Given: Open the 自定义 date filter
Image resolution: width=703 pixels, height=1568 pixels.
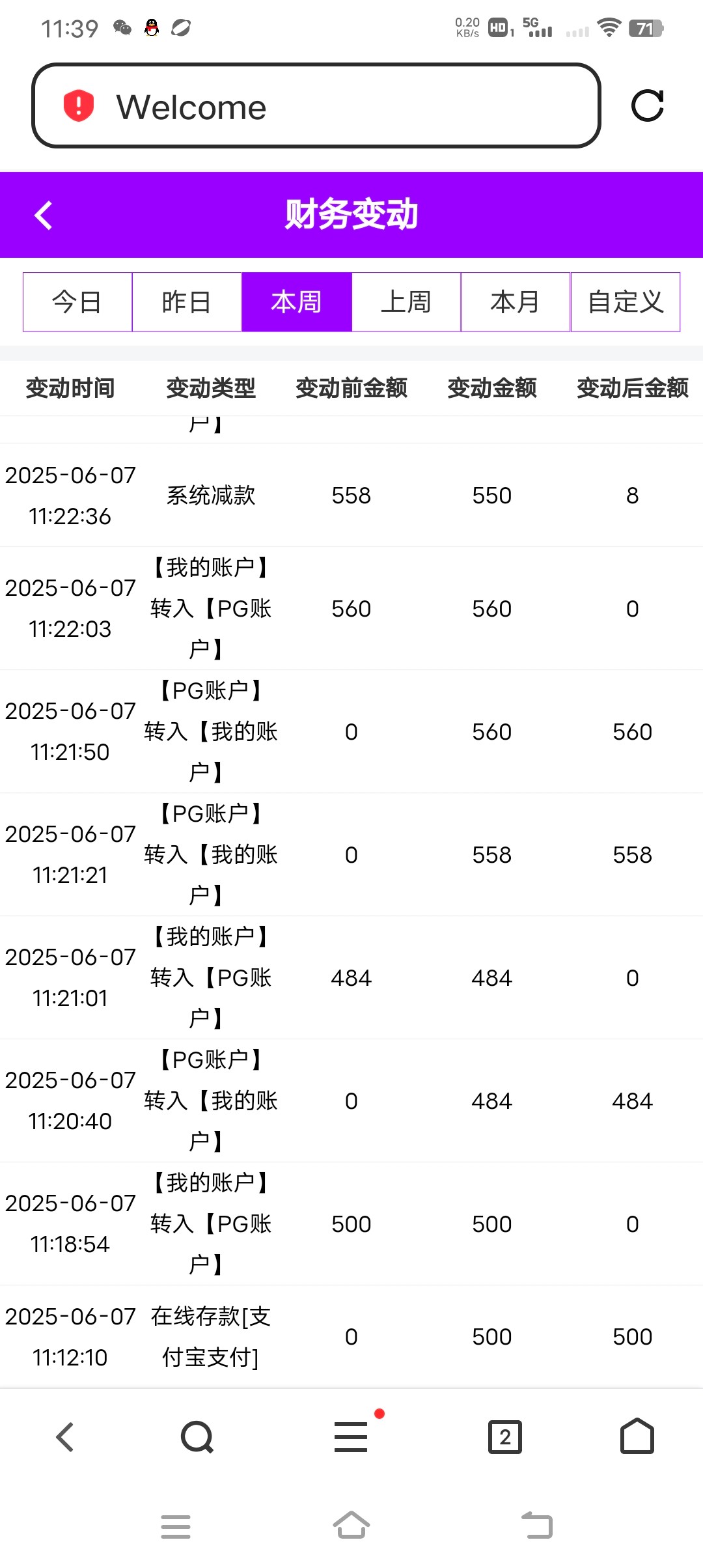Looking at the screenshot, I should pos(626,302).
